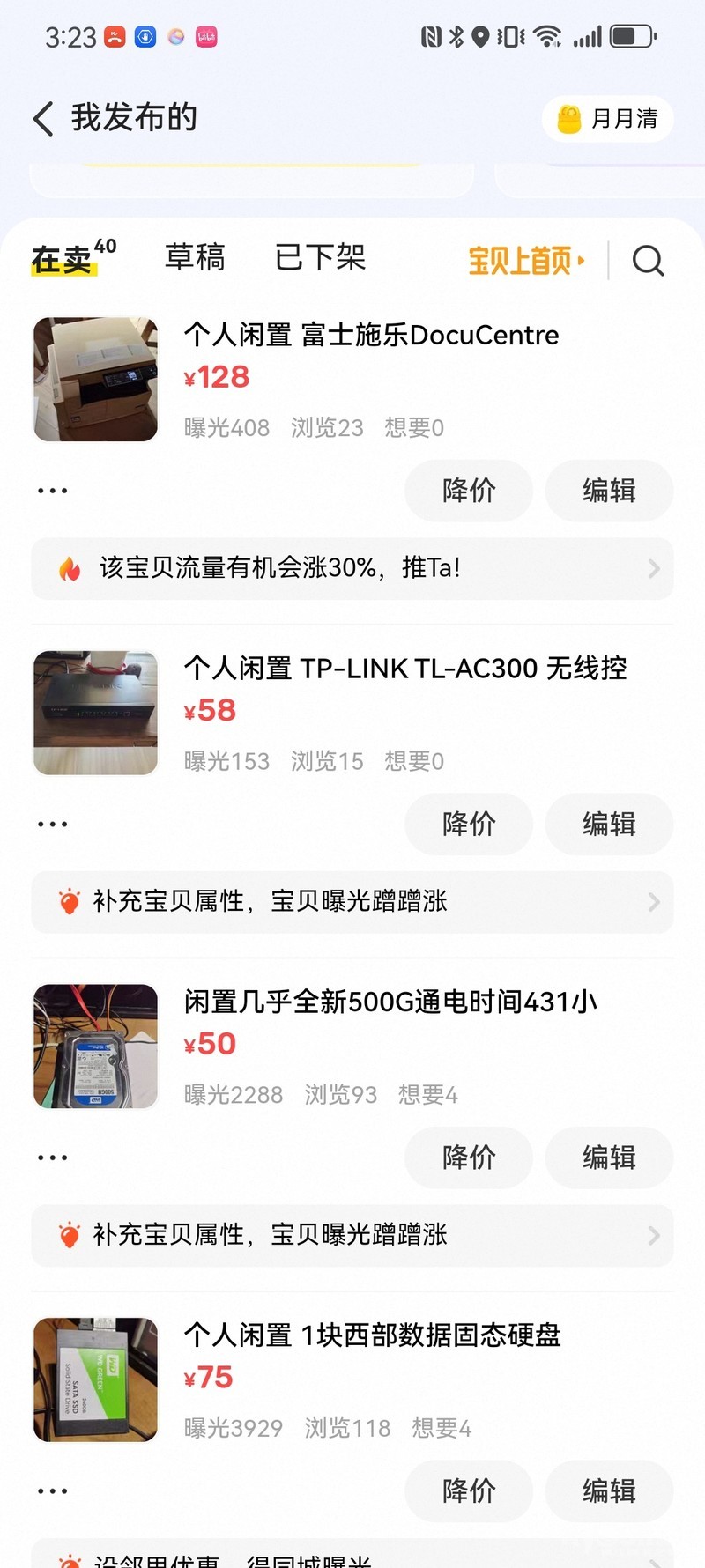705x1568 pixels.
Task: Go back from 我发布的 page
Action: (44, 118)
